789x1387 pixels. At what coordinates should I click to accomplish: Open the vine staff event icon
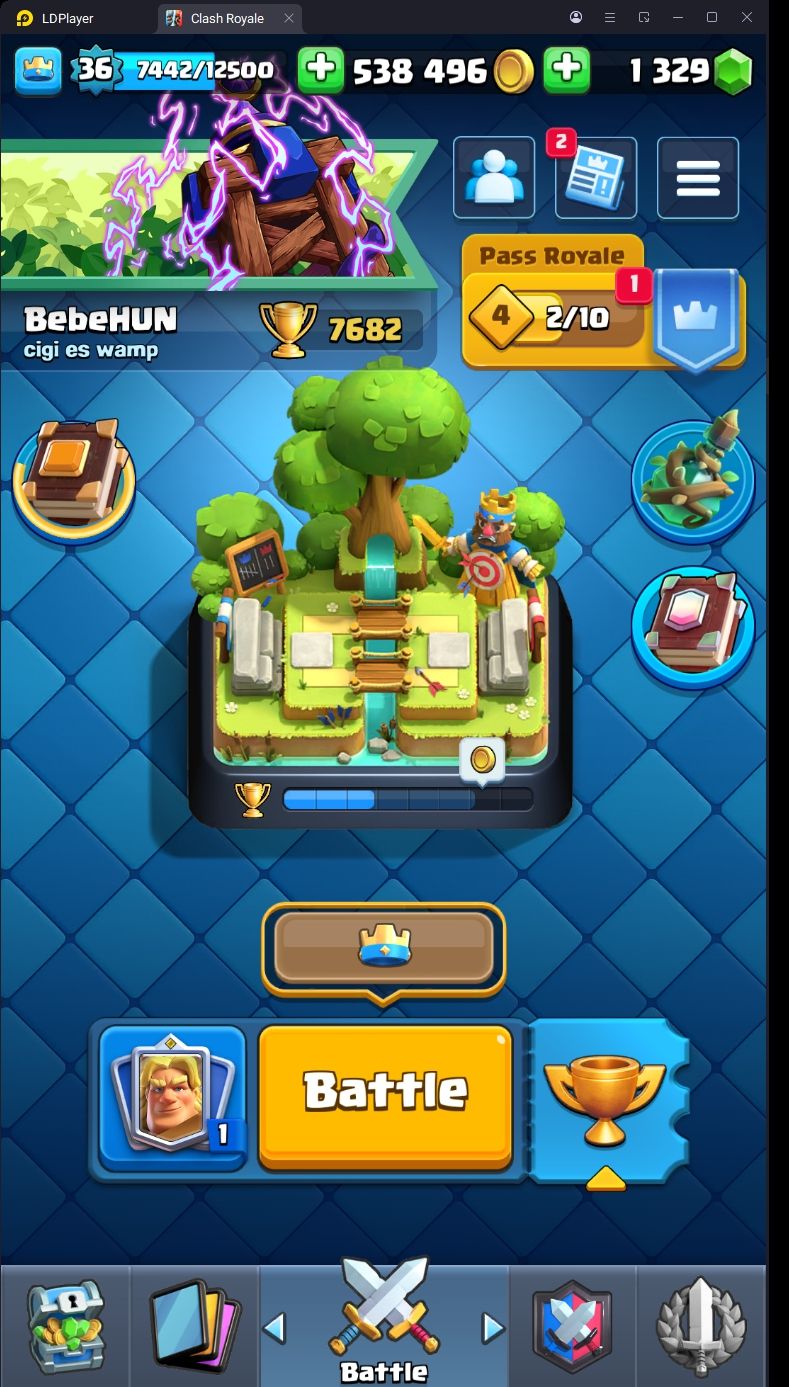click(692, 479)
